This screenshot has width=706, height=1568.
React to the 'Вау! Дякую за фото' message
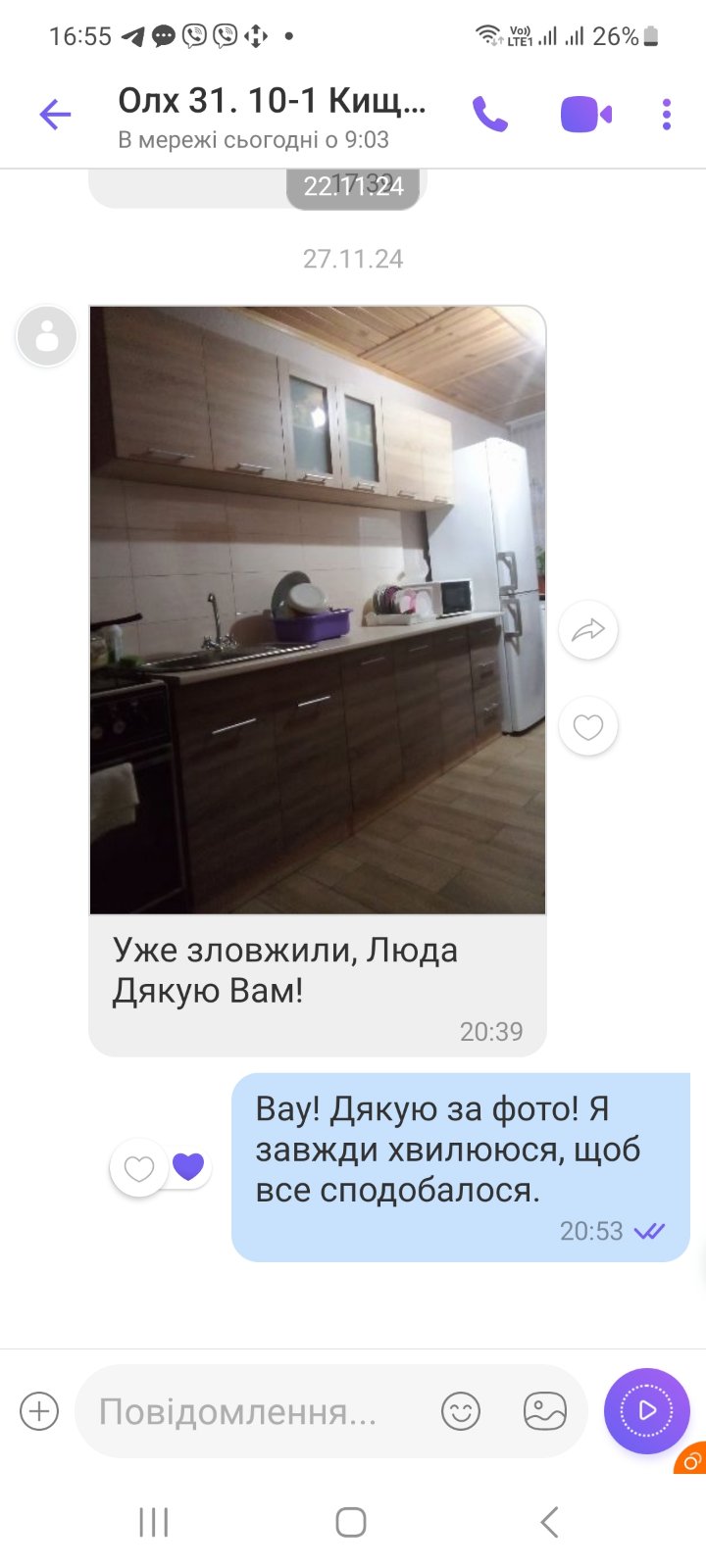pos(139,1168)
